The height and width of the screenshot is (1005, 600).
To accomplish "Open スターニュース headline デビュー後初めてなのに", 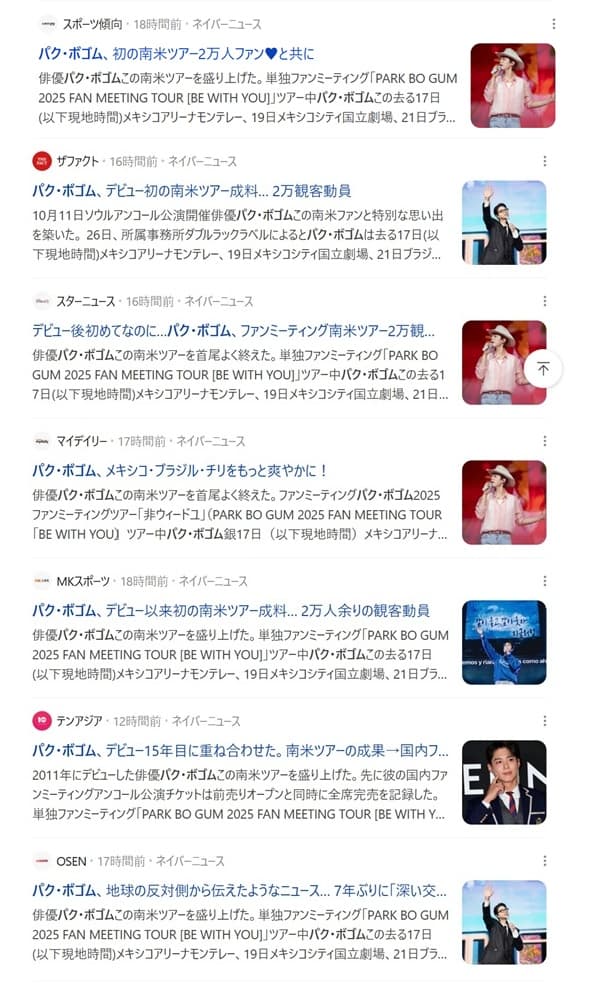I will tap(233, 331).
